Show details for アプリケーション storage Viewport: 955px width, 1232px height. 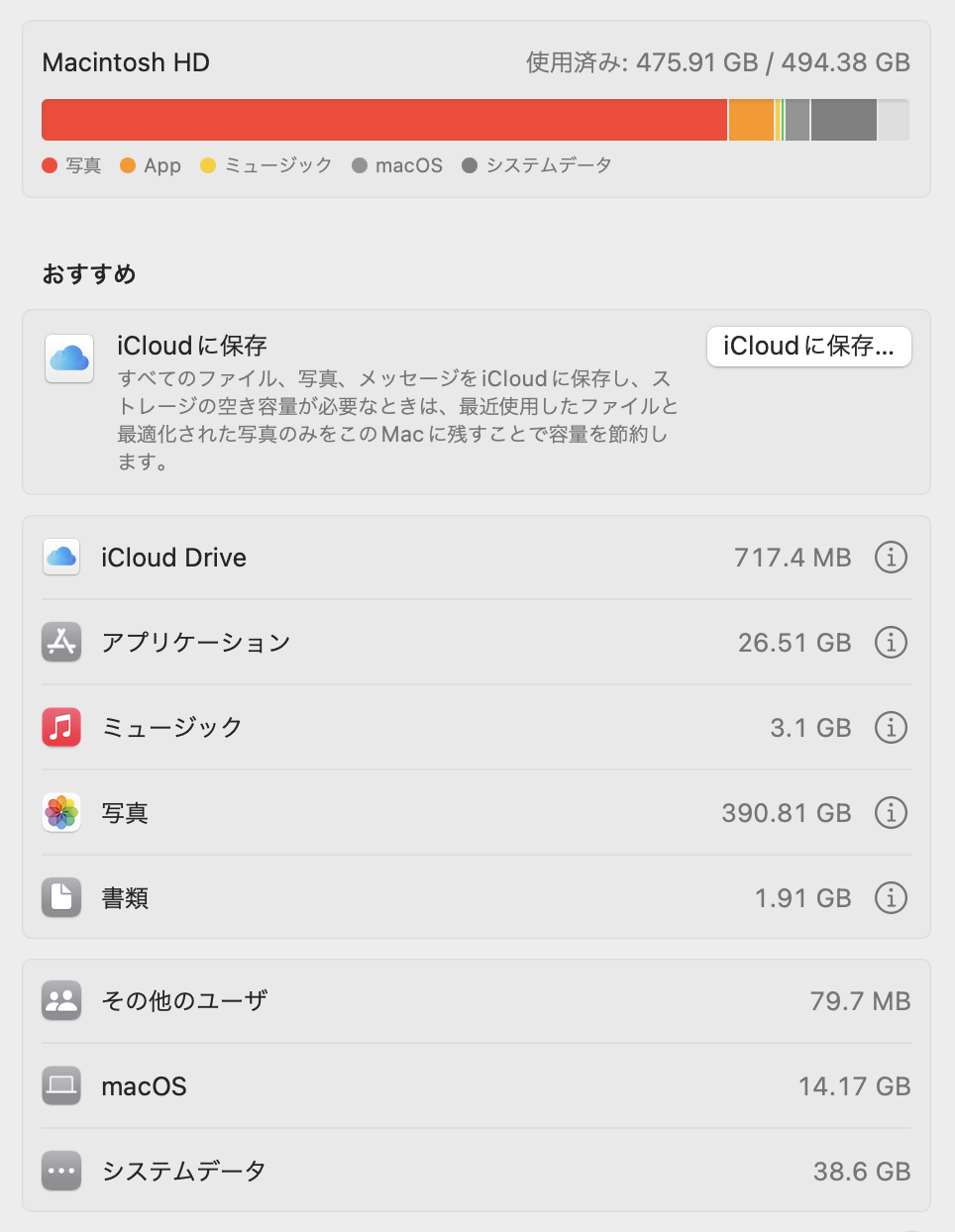click(891, 643)
